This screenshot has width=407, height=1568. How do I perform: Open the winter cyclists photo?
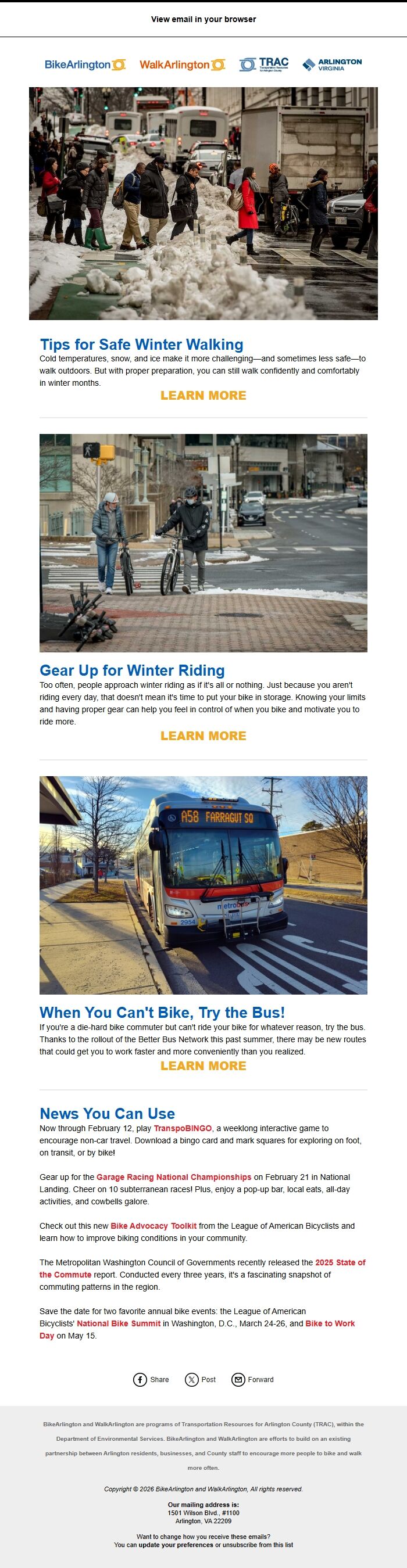tap(203, 543)
